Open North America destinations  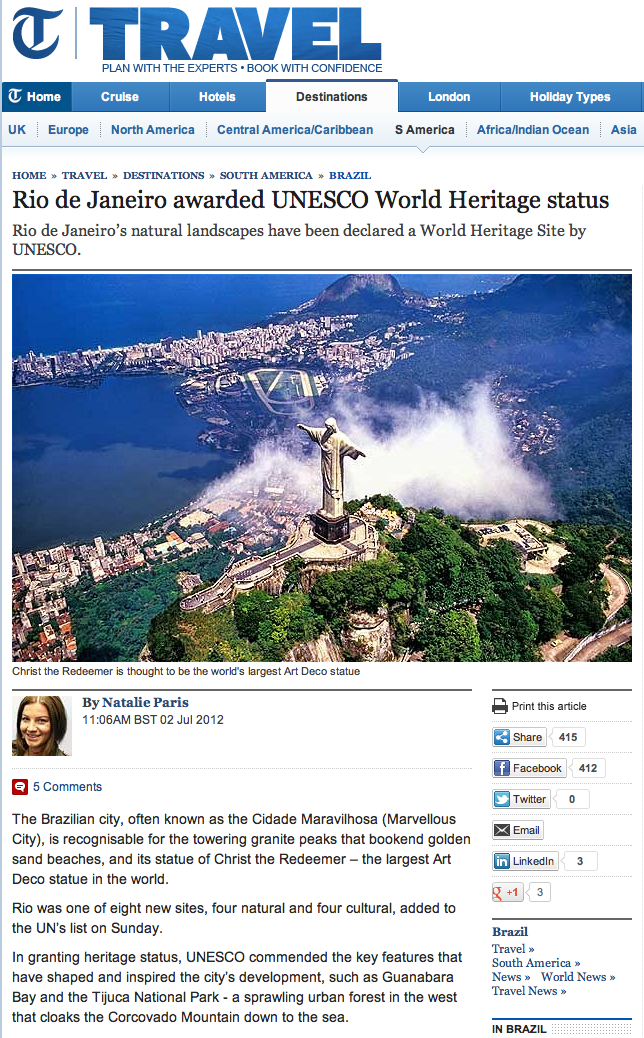coord(152,130)
